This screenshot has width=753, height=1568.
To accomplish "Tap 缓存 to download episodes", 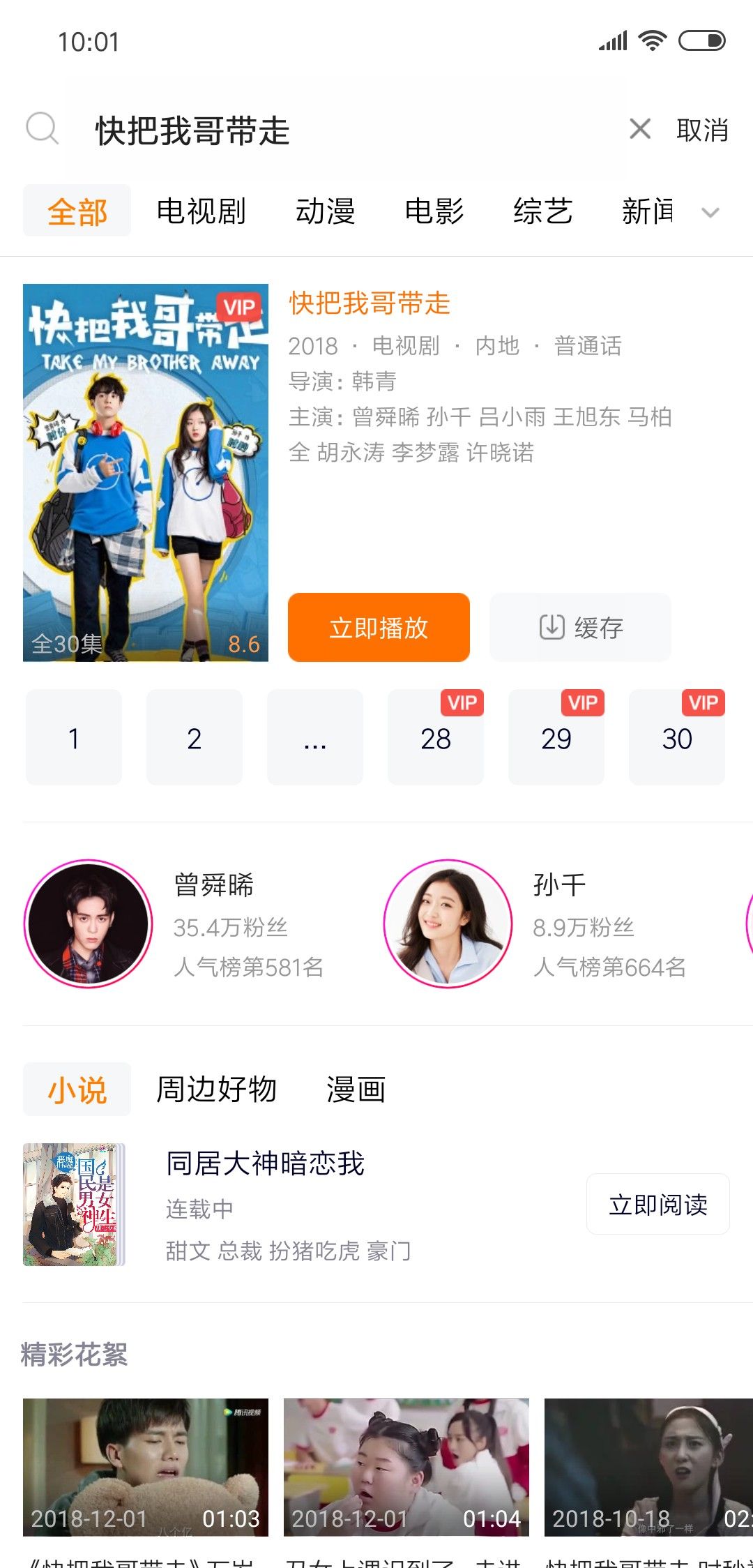I will [580, 627].
